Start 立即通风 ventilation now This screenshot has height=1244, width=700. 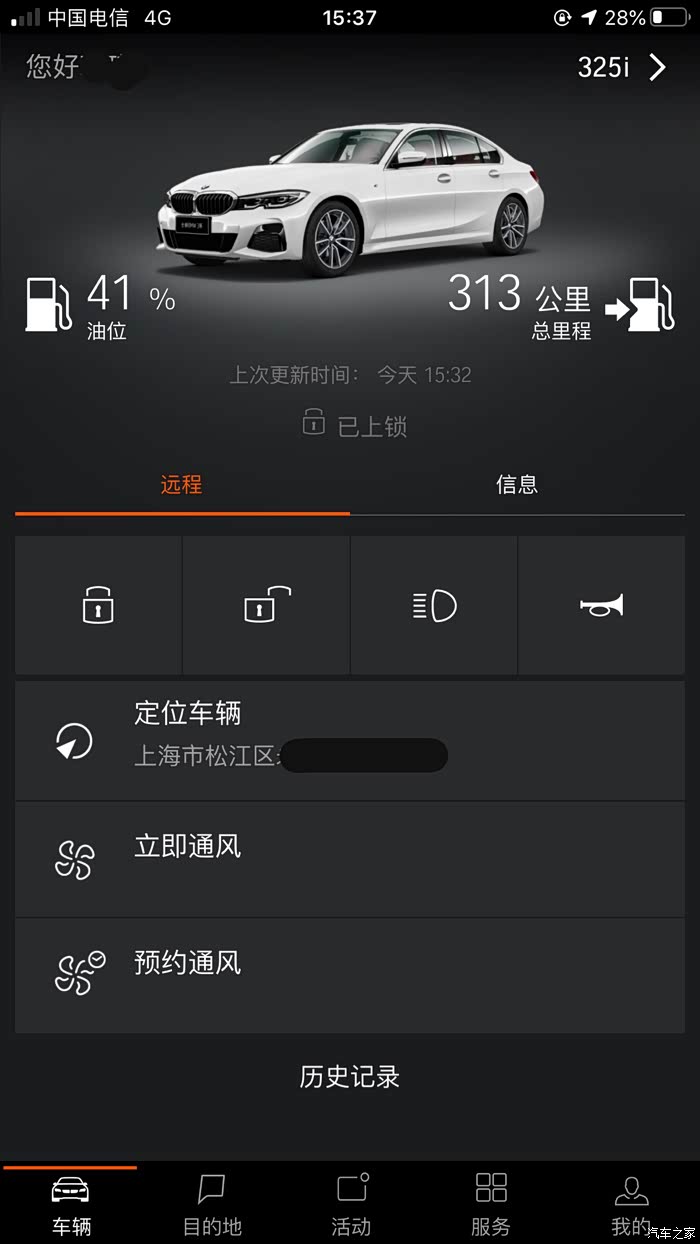[349, 859]
